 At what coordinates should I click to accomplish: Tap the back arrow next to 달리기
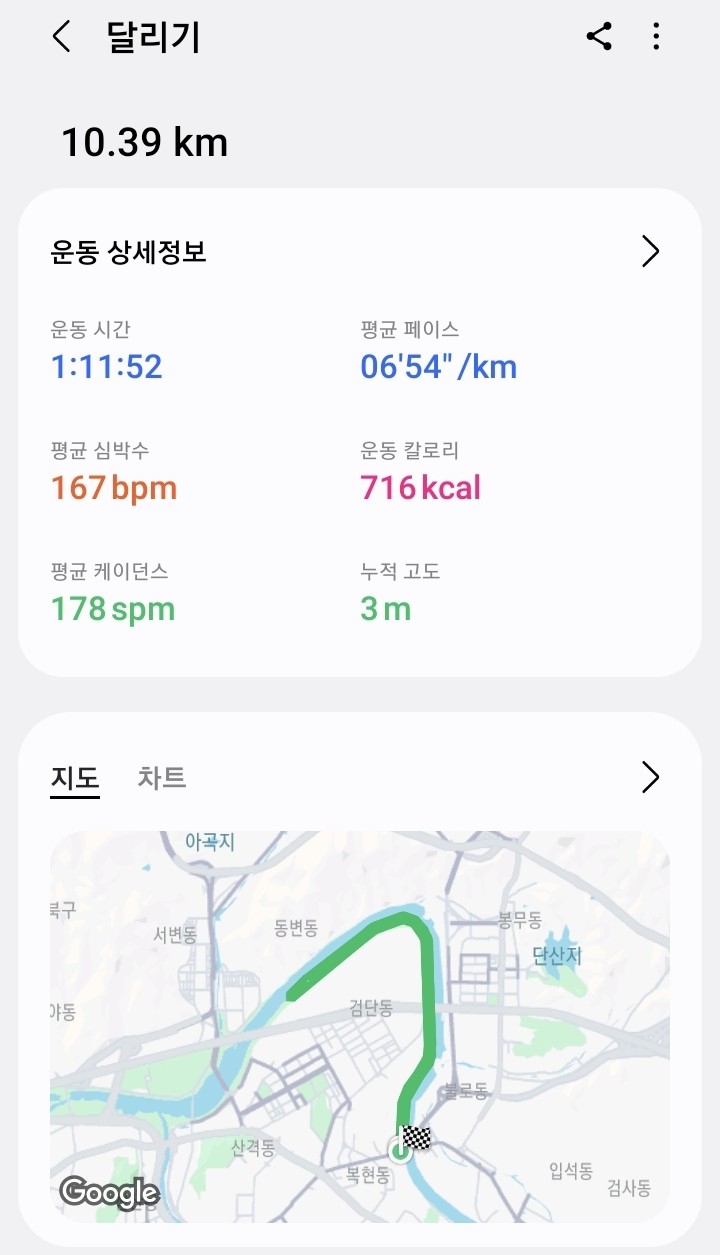(60, 37)
